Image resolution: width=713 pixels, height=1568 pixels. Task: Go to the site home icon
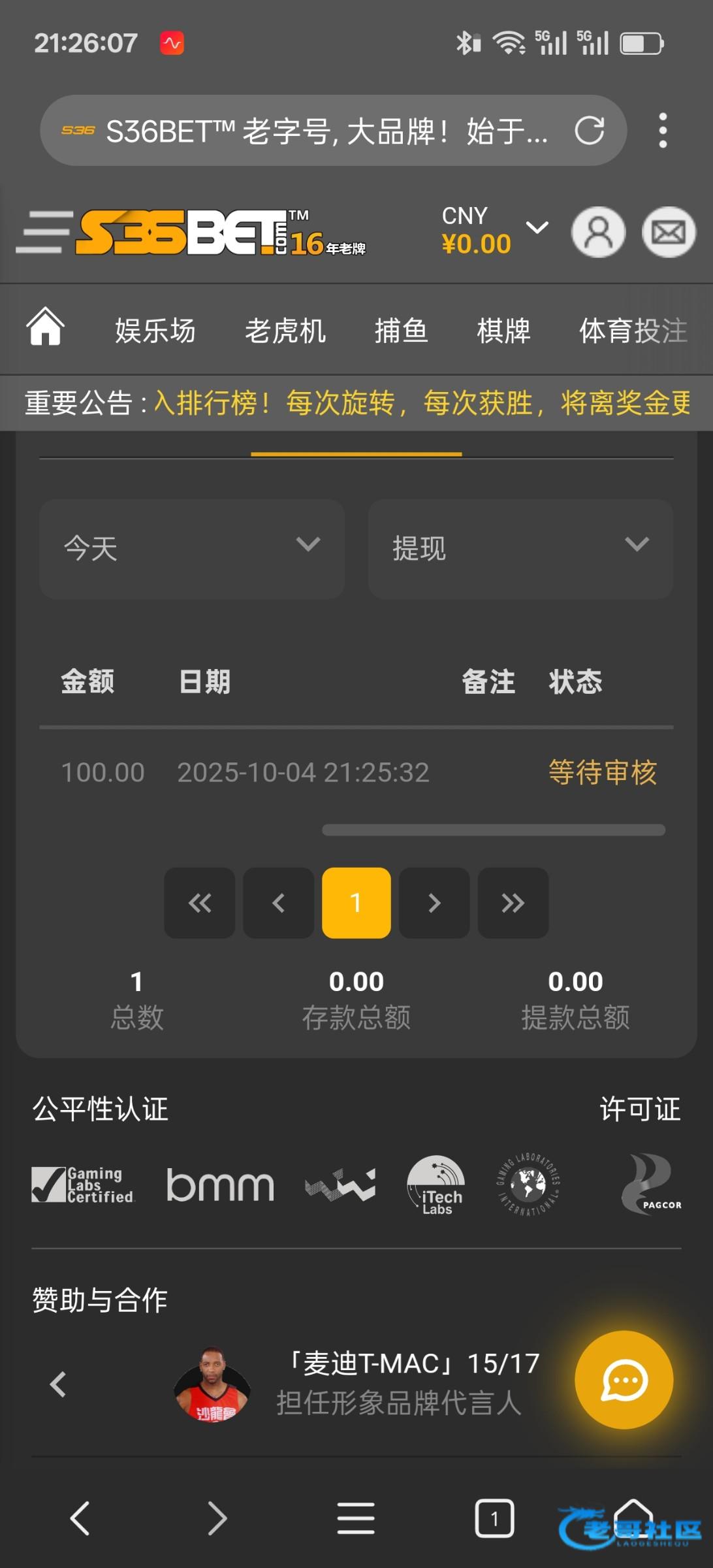tap(46, 327)
